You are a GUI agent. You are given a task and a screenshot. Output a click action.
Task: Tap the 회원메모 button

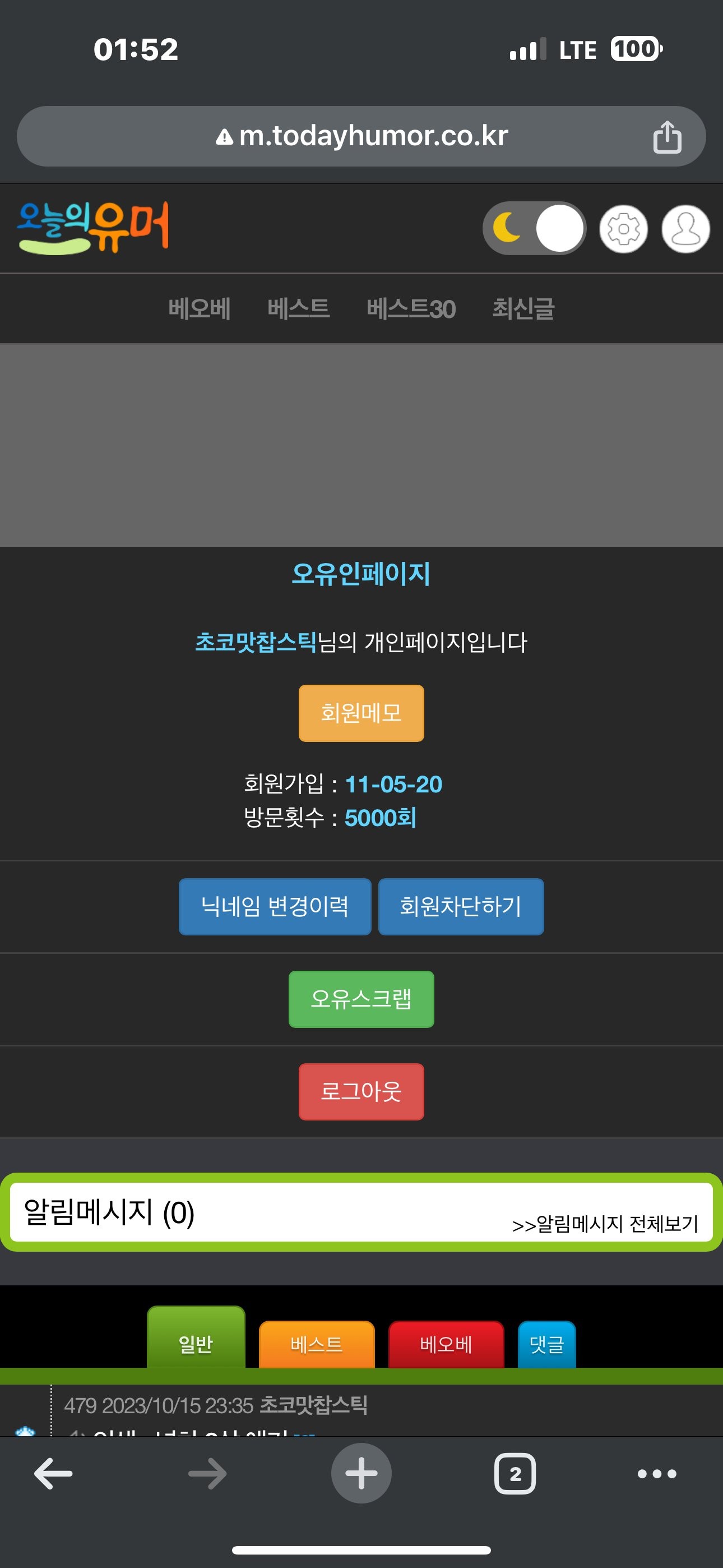[361, 713]
